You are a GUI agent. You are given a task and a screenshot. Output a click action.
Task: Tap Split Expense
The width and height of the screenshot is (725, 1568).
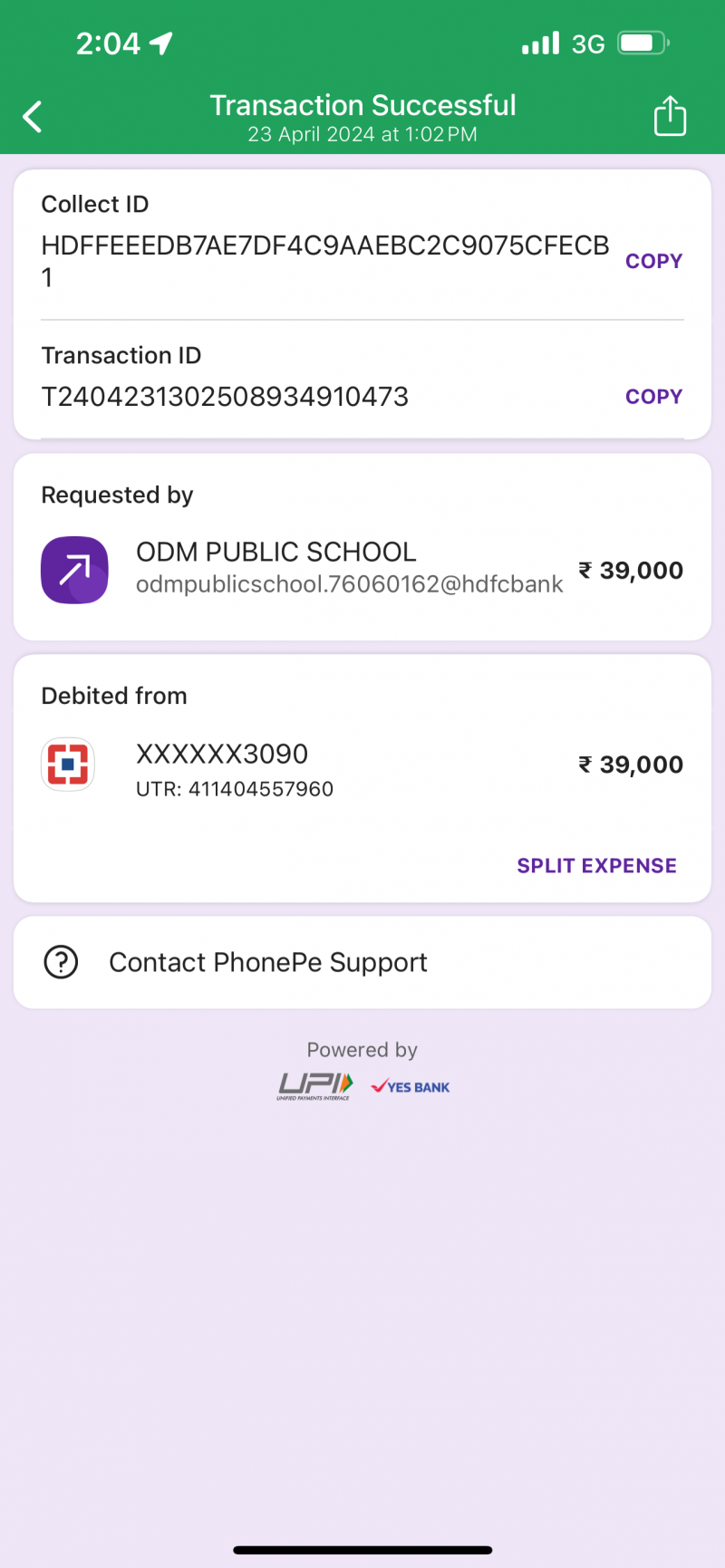click(x=596, y=866)
